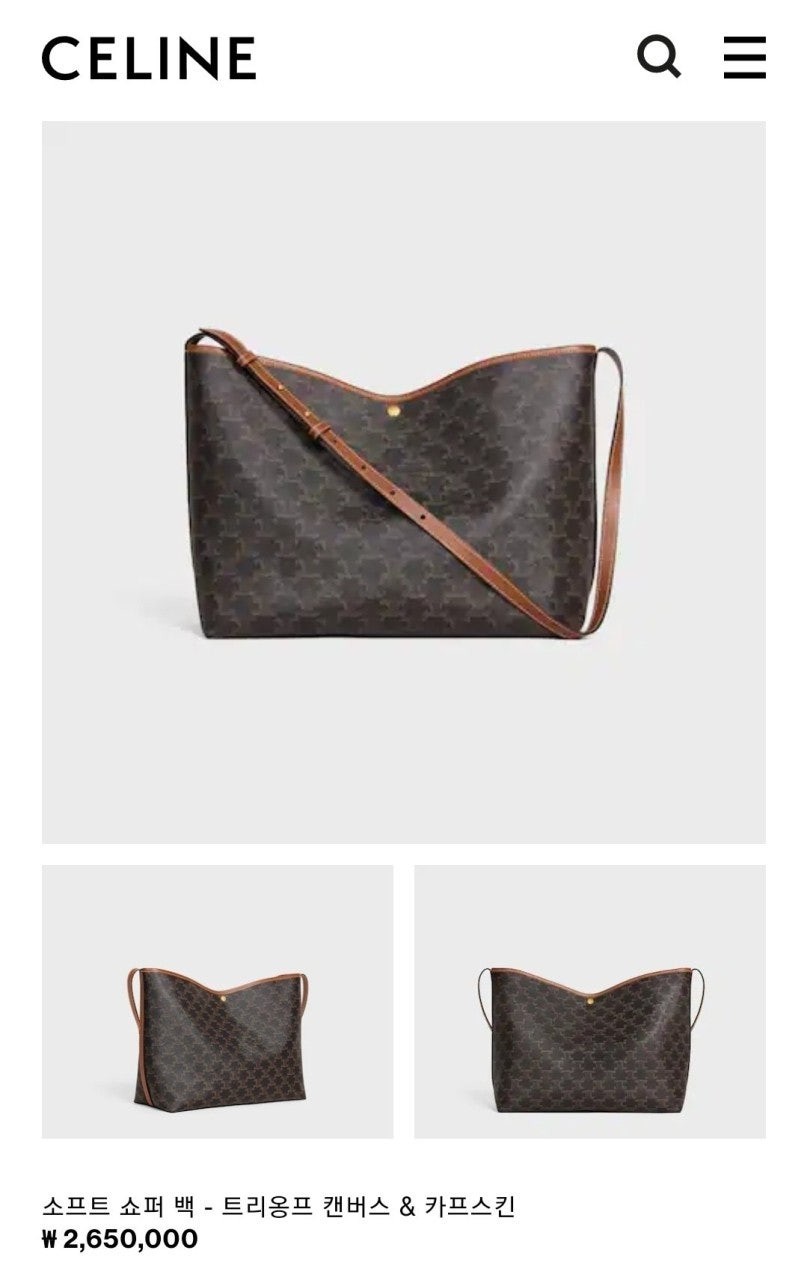Go to the CELINE home page
Viewport: 807px width, 1280px height.
pyautogui.click(x=149, y=58)
